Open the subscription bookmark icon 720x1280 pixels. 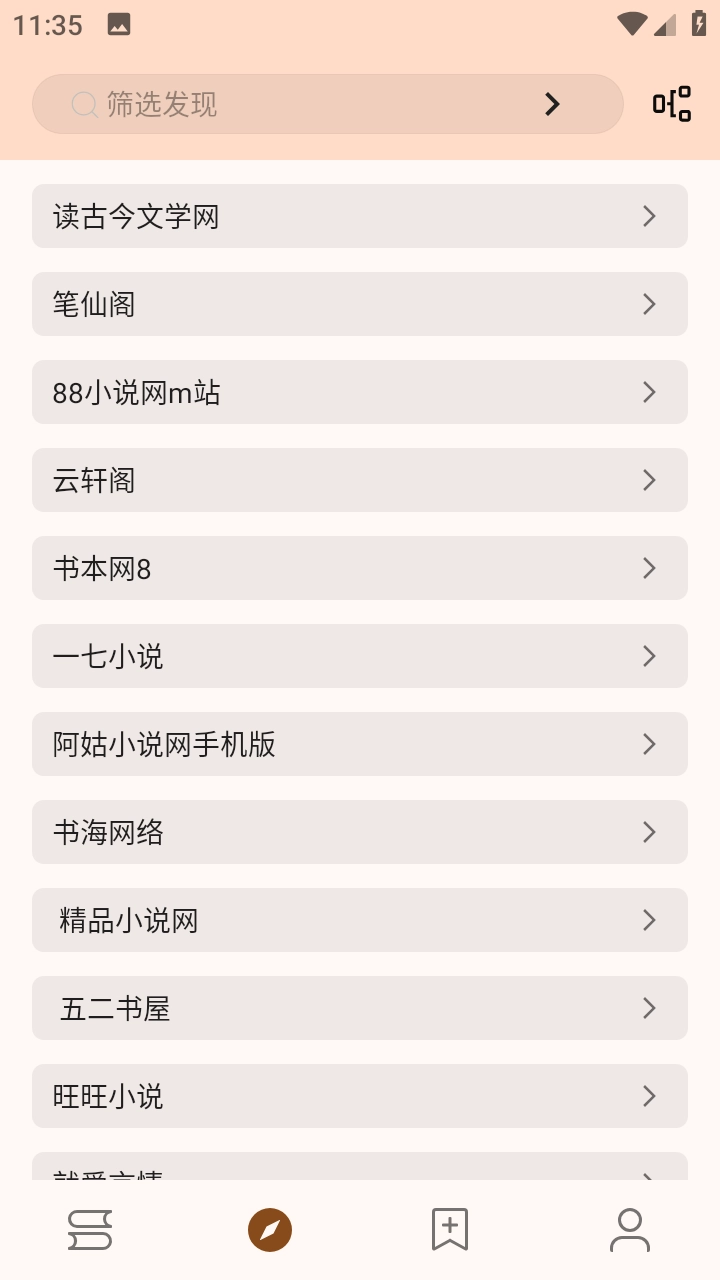(x=449, y=1229)
